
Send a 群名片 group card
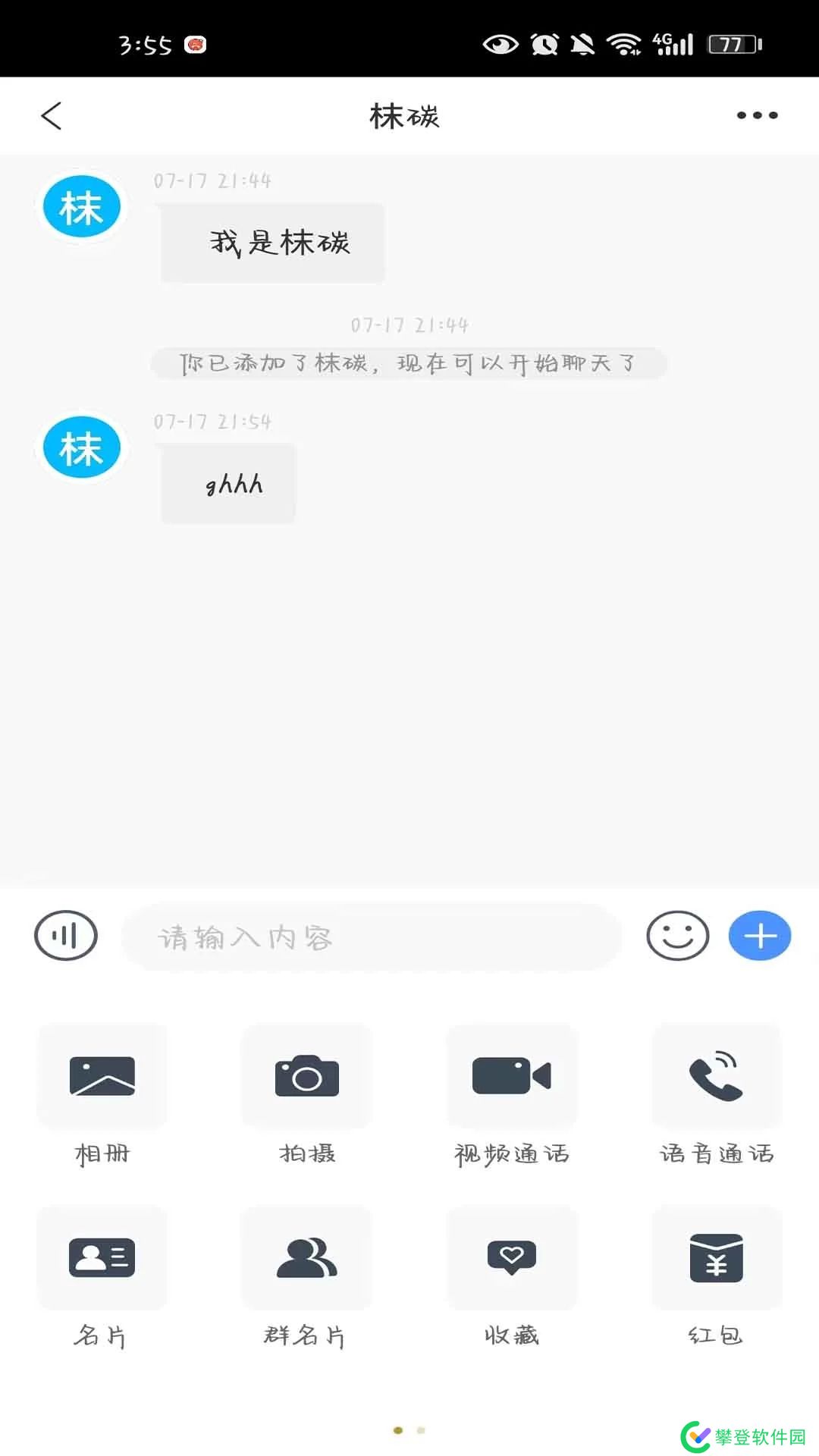pos(307,1257)
